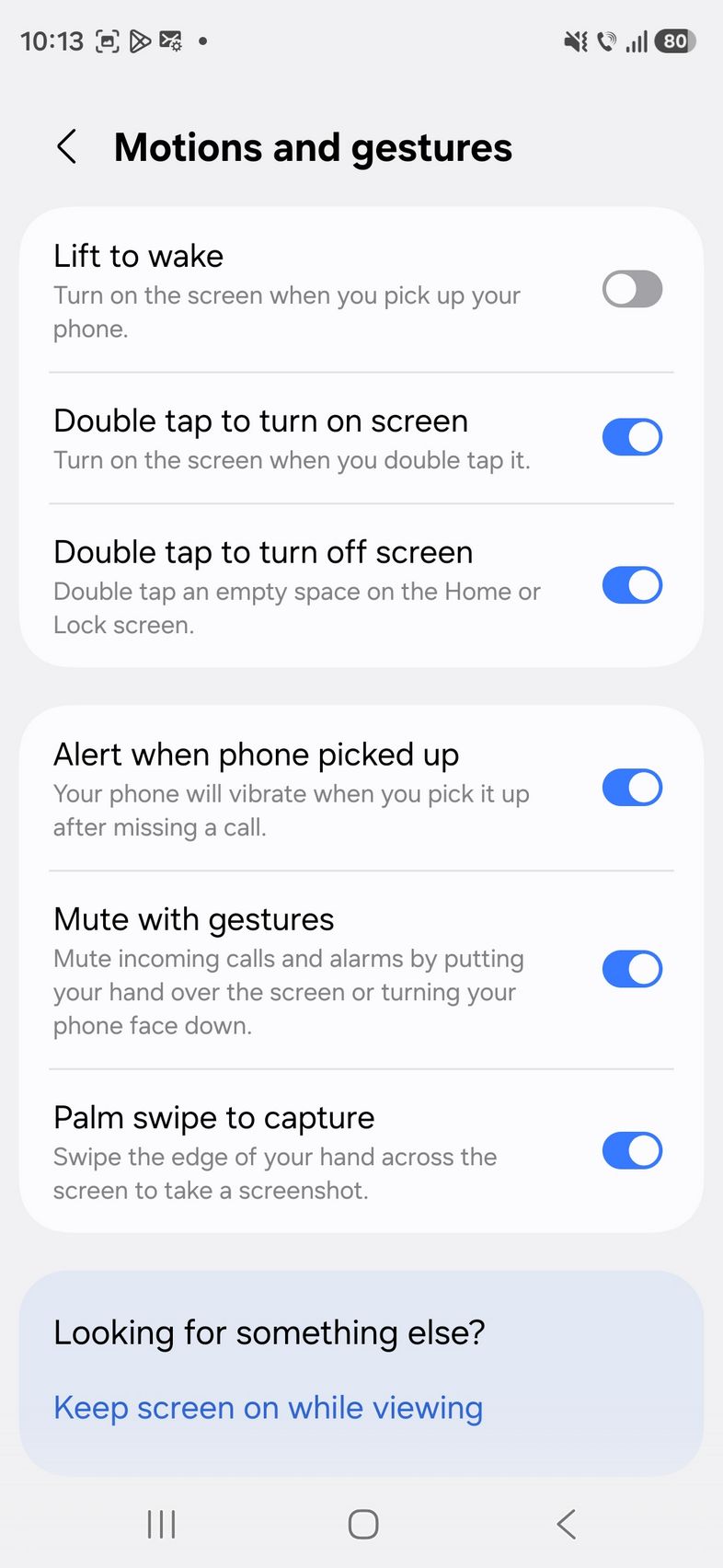Screen dimensions: 723x1568
Task: Switch off Mute with gestures
Action: click(632, 969)
